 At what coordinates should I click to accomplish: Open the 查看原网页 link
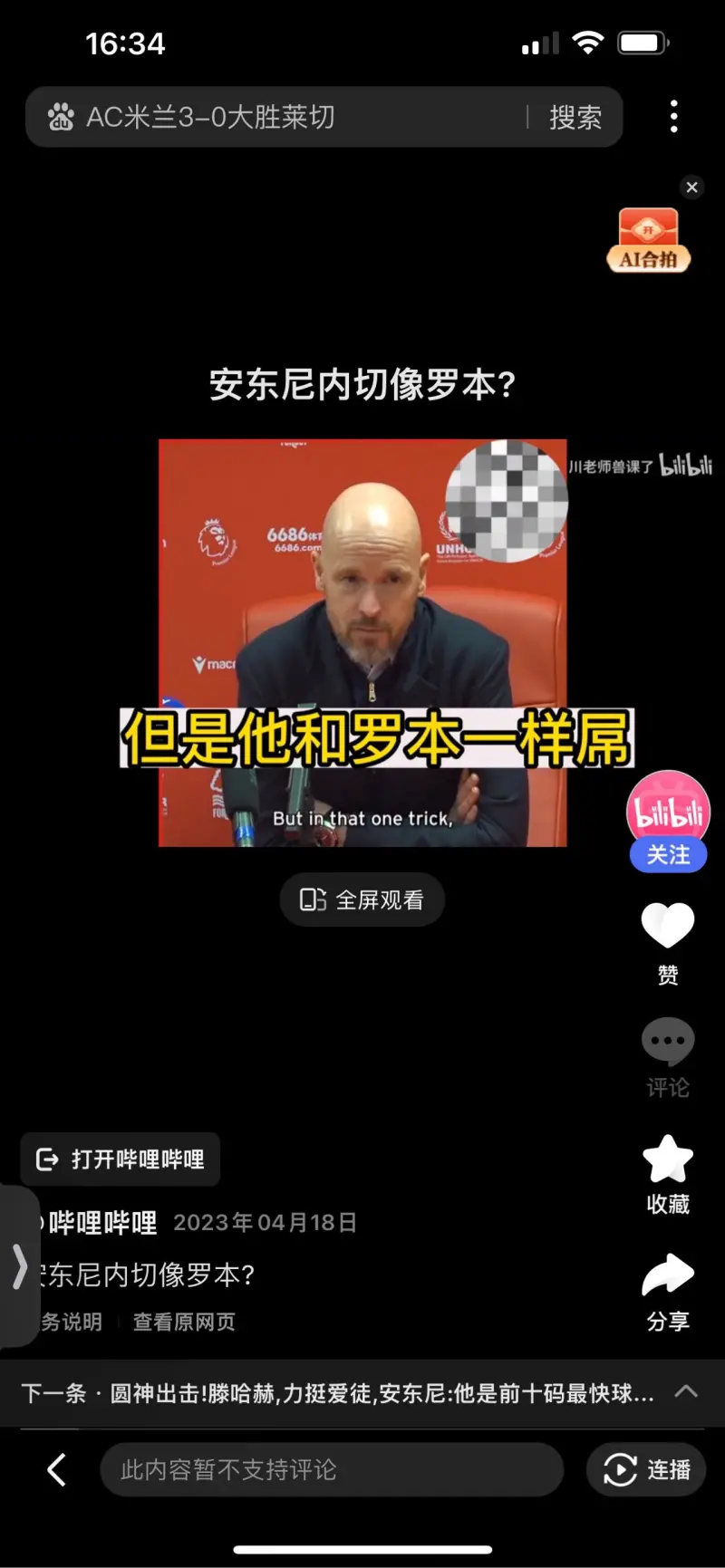point(184,1322)
